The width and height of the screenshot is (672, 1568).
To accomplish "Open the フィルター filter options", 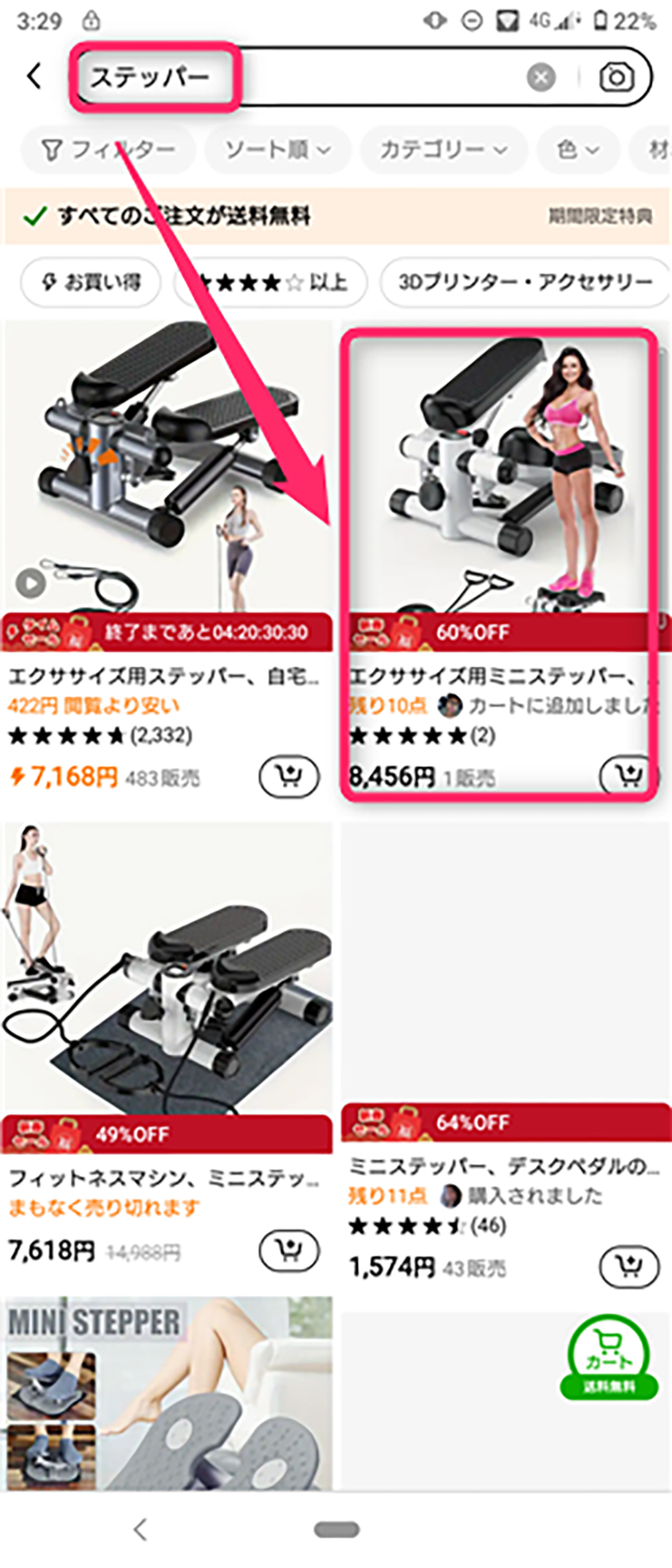I will click(x=108, y=149).
